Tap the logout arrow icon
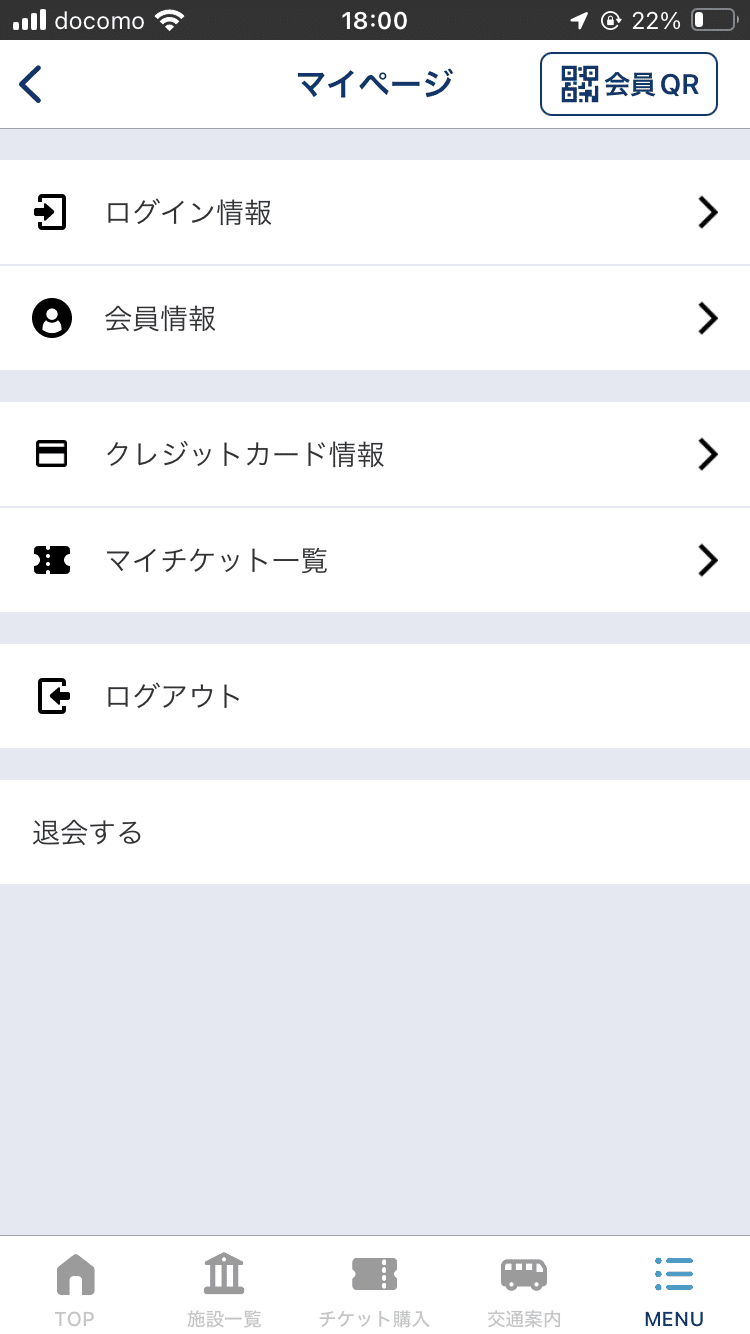750x1334 pixels. pos(52,696)
